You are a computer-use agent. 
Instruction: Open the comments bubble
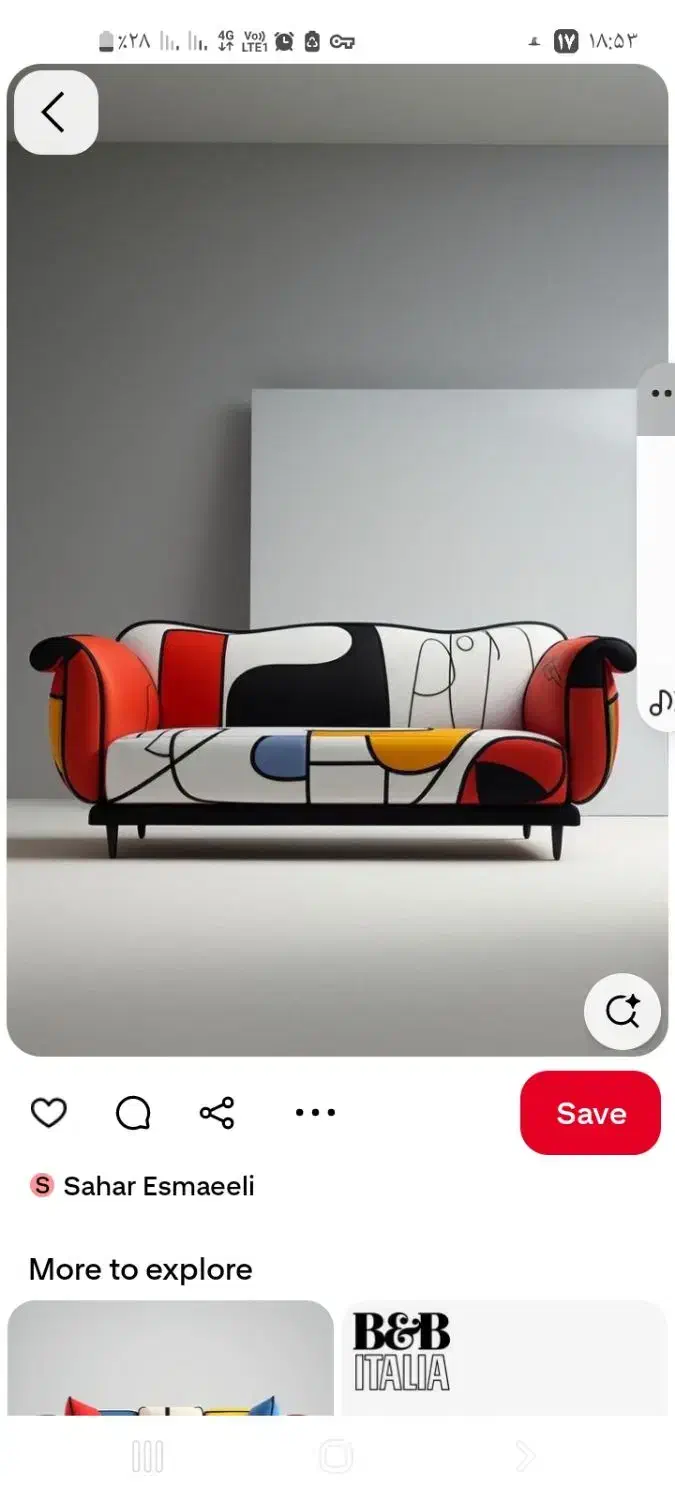[x=133, y=1112]
